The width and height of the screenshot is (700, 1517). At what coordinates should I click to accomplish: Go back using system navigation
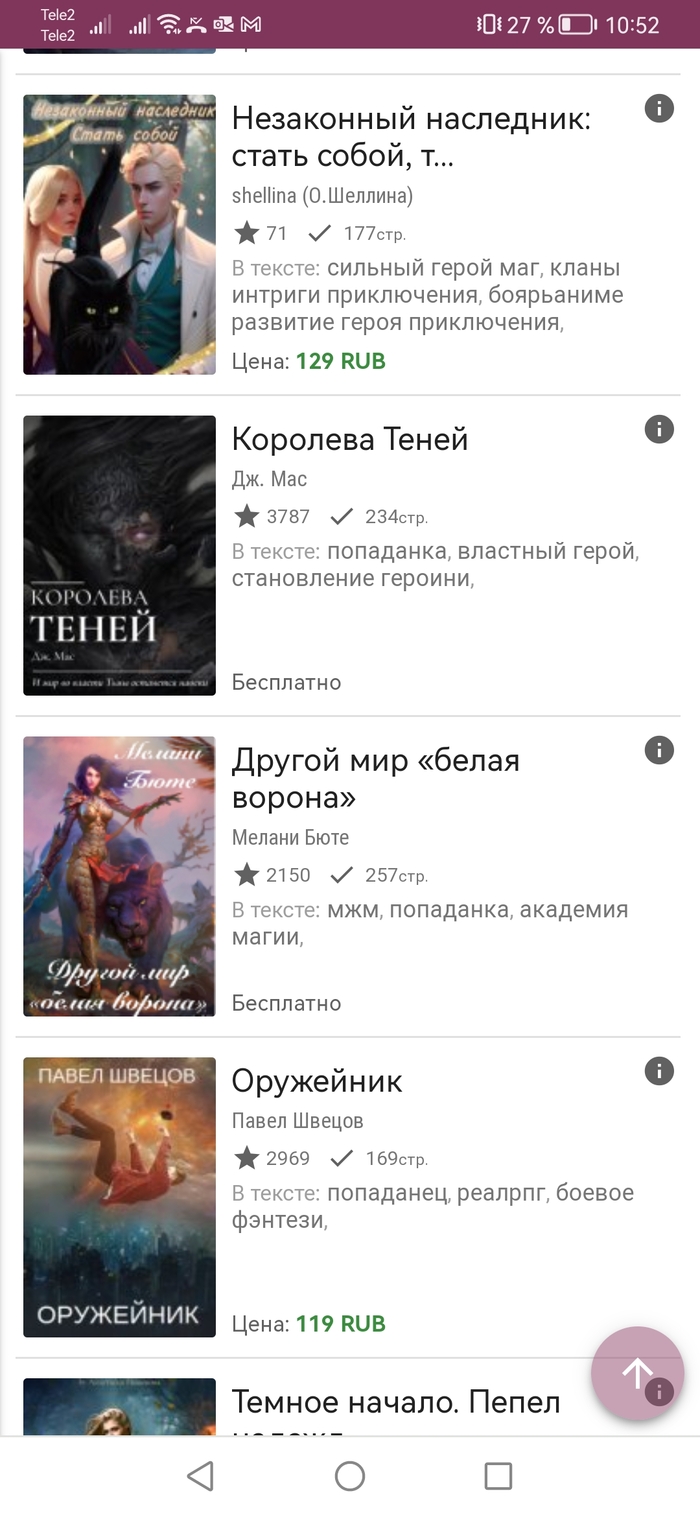201,1475
